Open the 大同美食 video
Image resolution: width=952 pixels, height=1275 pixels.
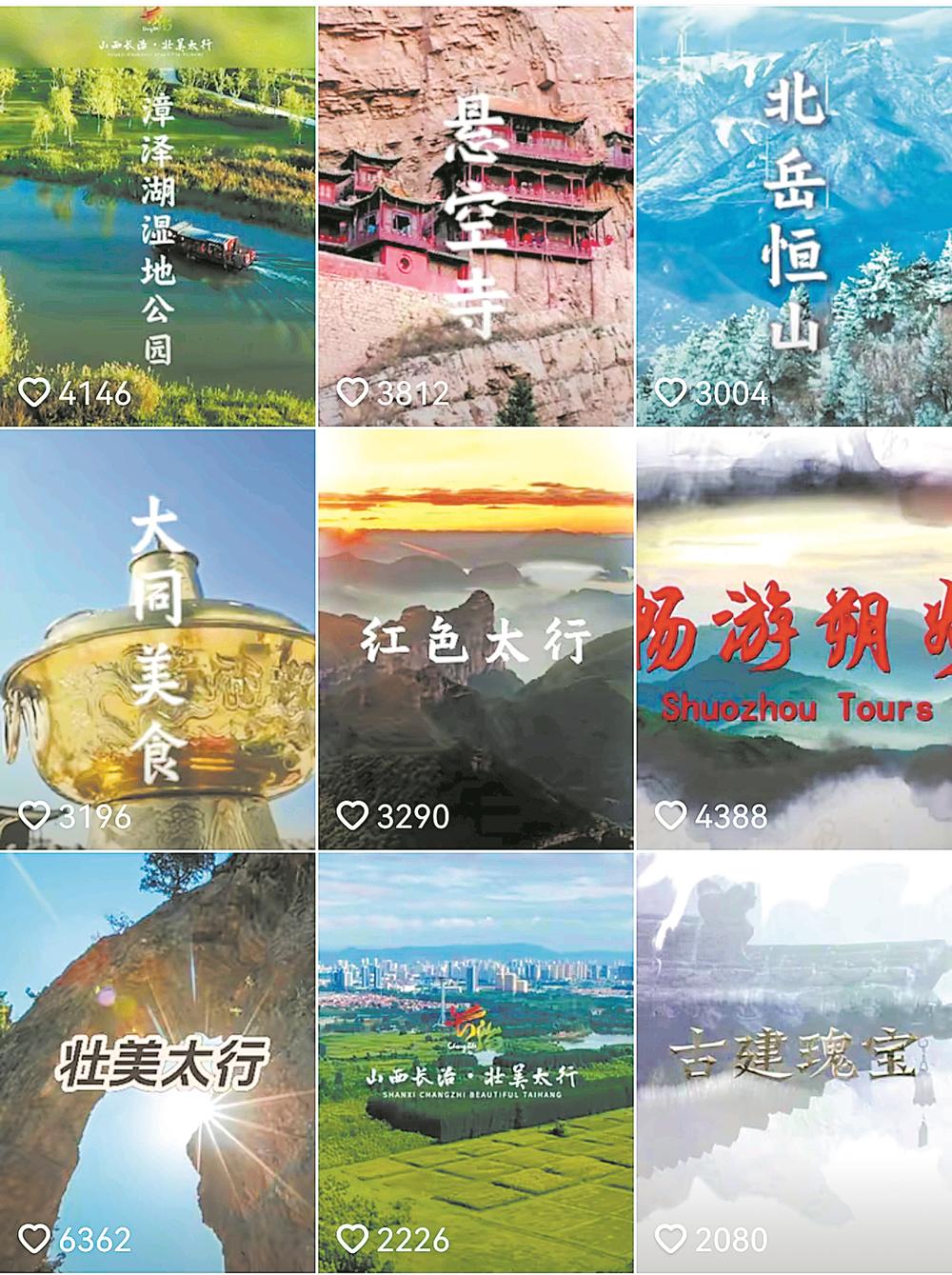[x=157, y=639]
